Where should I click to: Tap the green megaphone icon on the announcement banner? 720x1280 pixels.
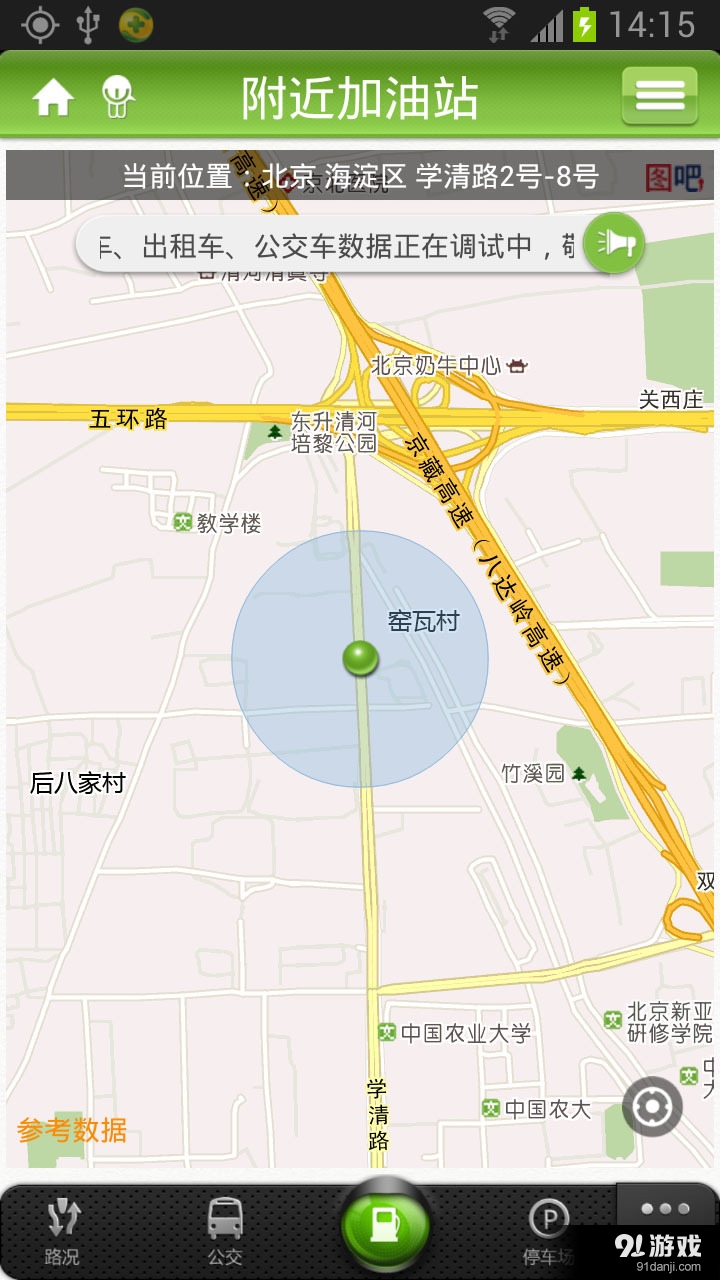(613, 243)
